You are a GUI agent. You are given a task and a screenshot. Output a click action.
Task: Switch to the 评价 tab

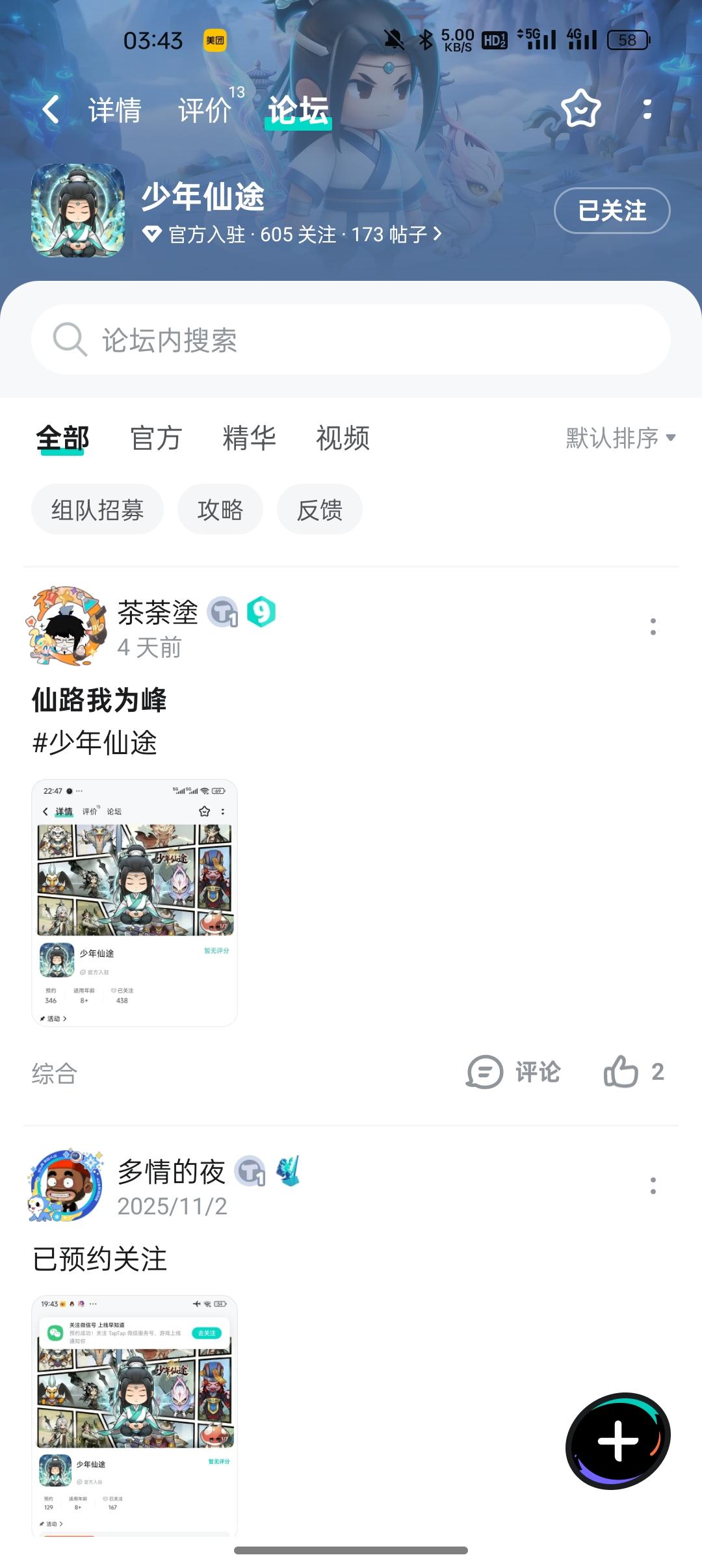(x=203, y=109)
